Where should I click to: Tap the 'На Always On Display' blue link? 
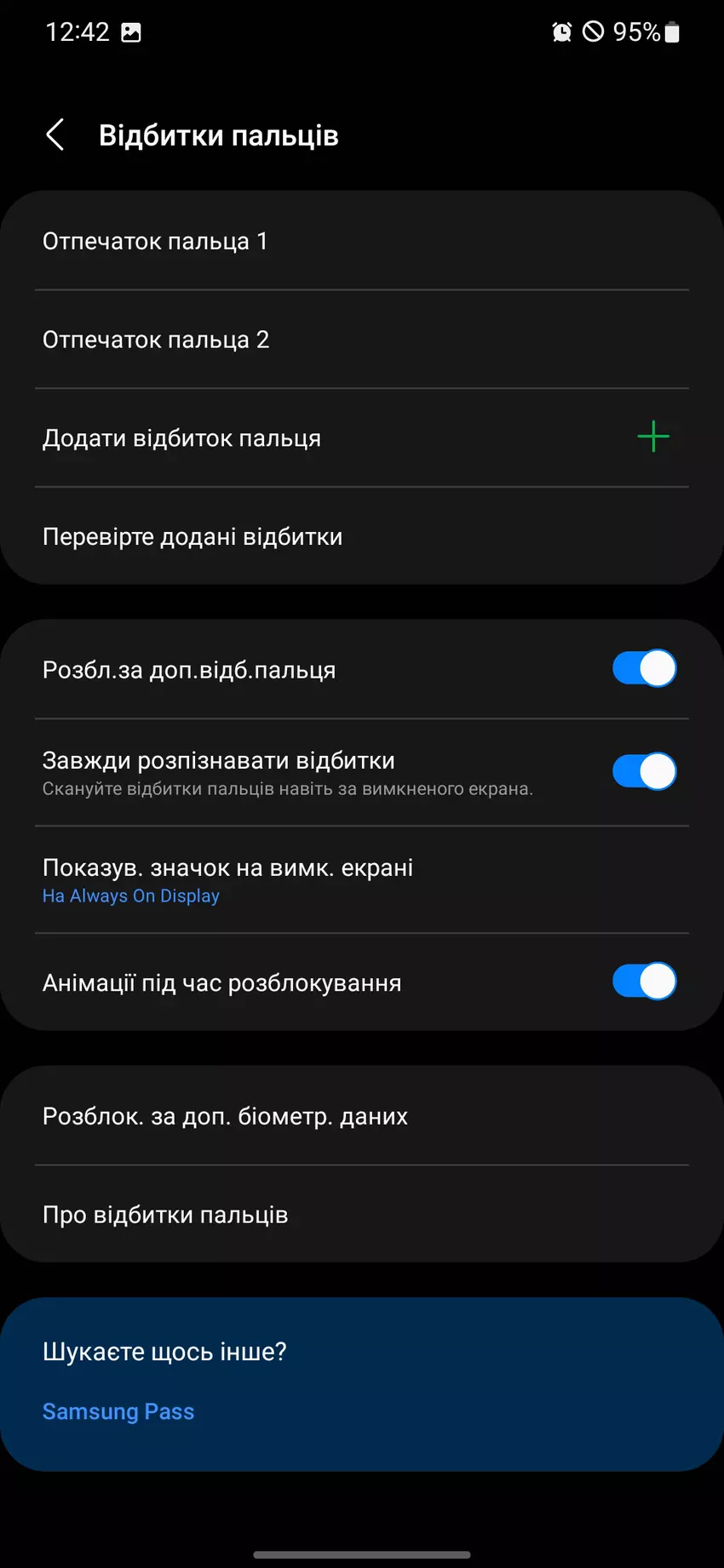click(130, 895)
